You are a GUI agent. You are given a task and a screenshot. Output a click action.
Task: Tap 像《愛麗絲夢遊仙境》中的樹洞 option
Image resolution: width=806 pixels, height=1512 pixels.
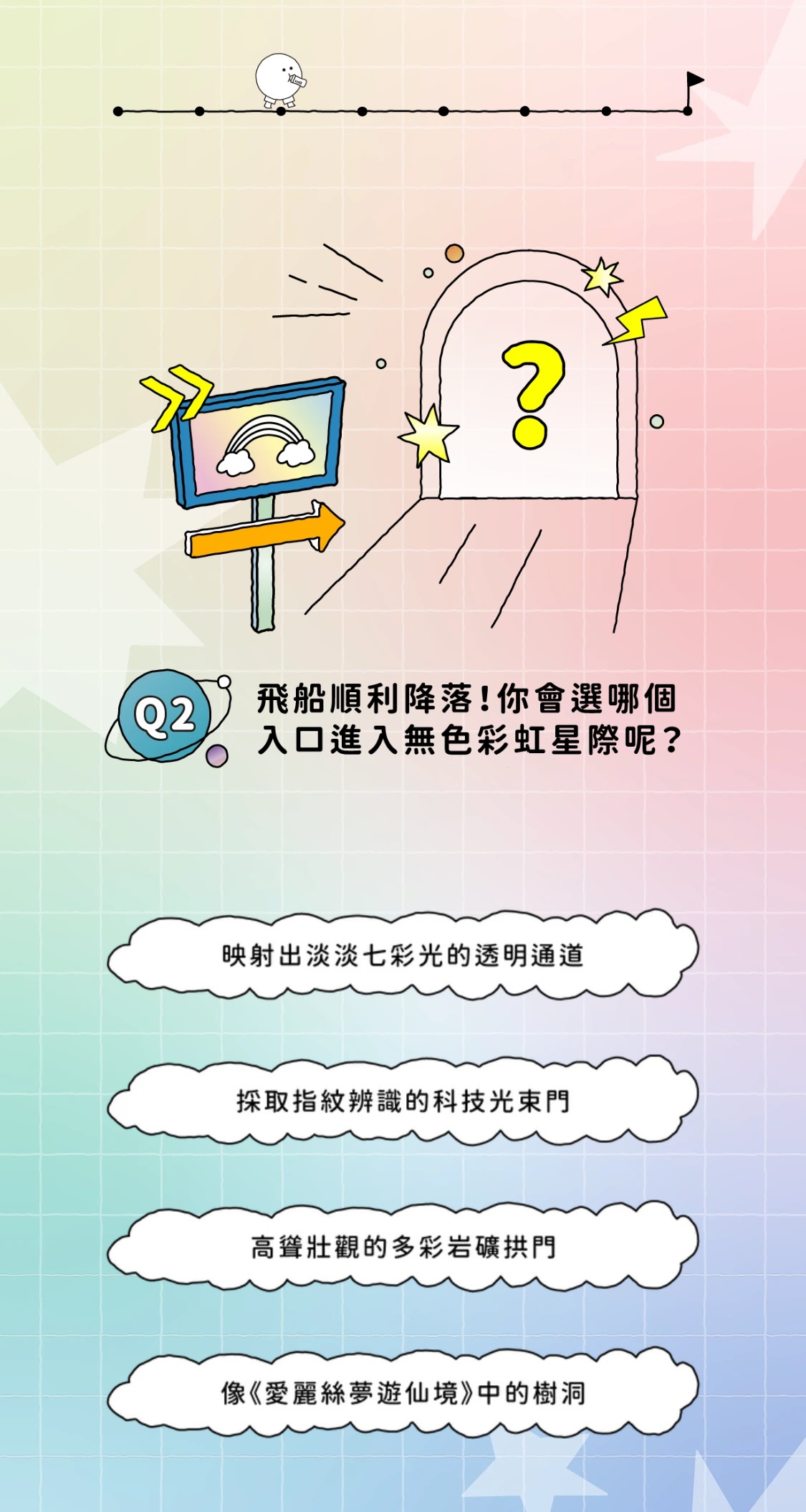(403, 1394)
